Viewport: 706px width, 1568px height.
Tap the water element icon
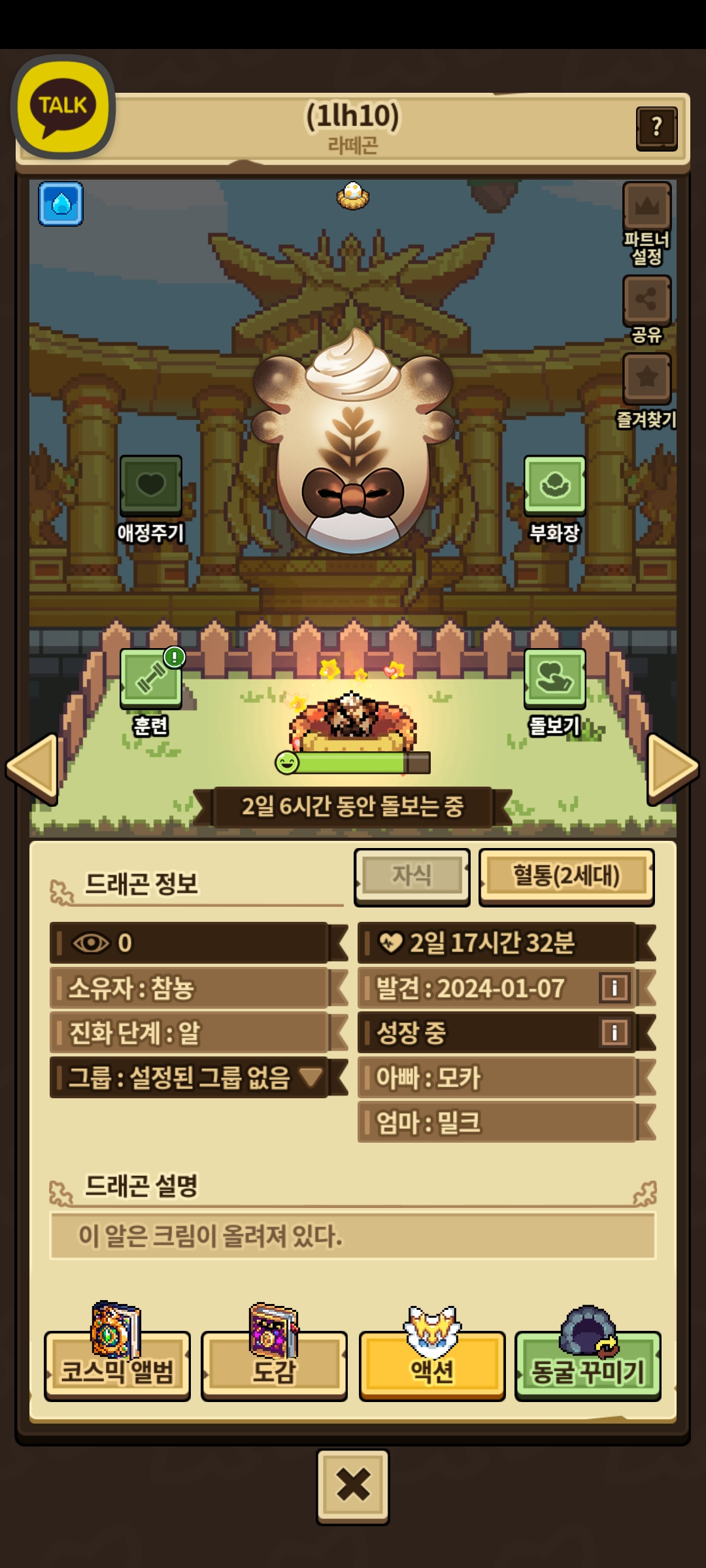pos(61,204)
